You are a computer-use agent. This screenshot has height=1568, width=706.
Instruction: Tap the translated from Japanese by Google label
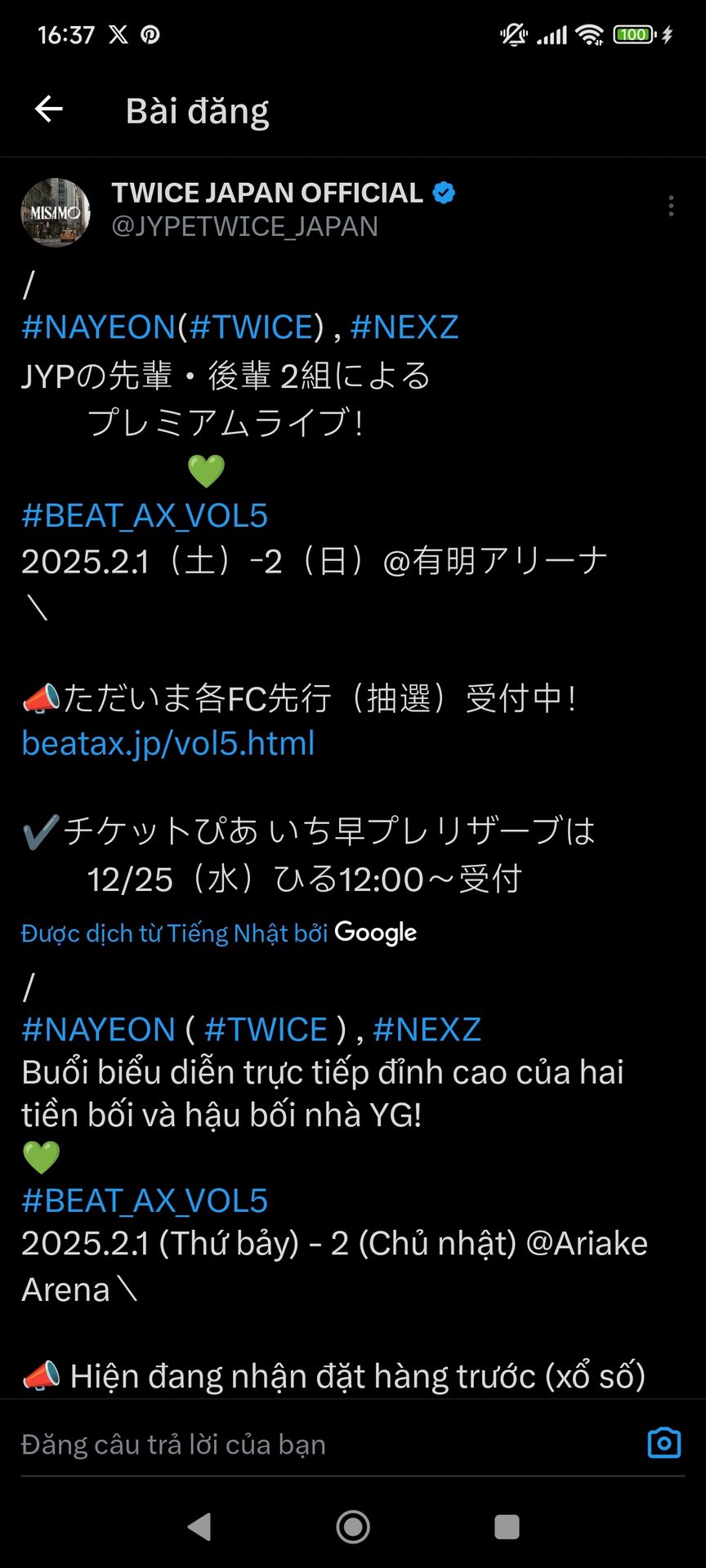pos(218,933)
